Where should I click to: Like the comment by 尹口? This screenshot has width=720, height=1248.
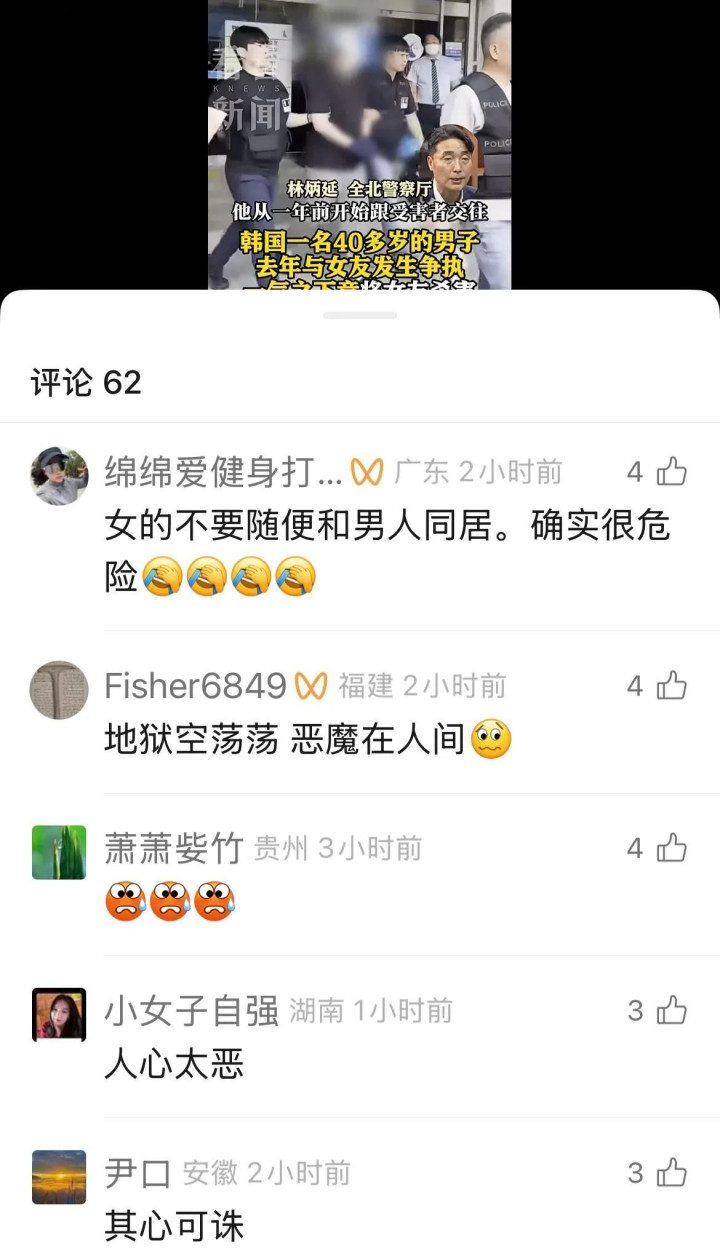point(672,1172)
